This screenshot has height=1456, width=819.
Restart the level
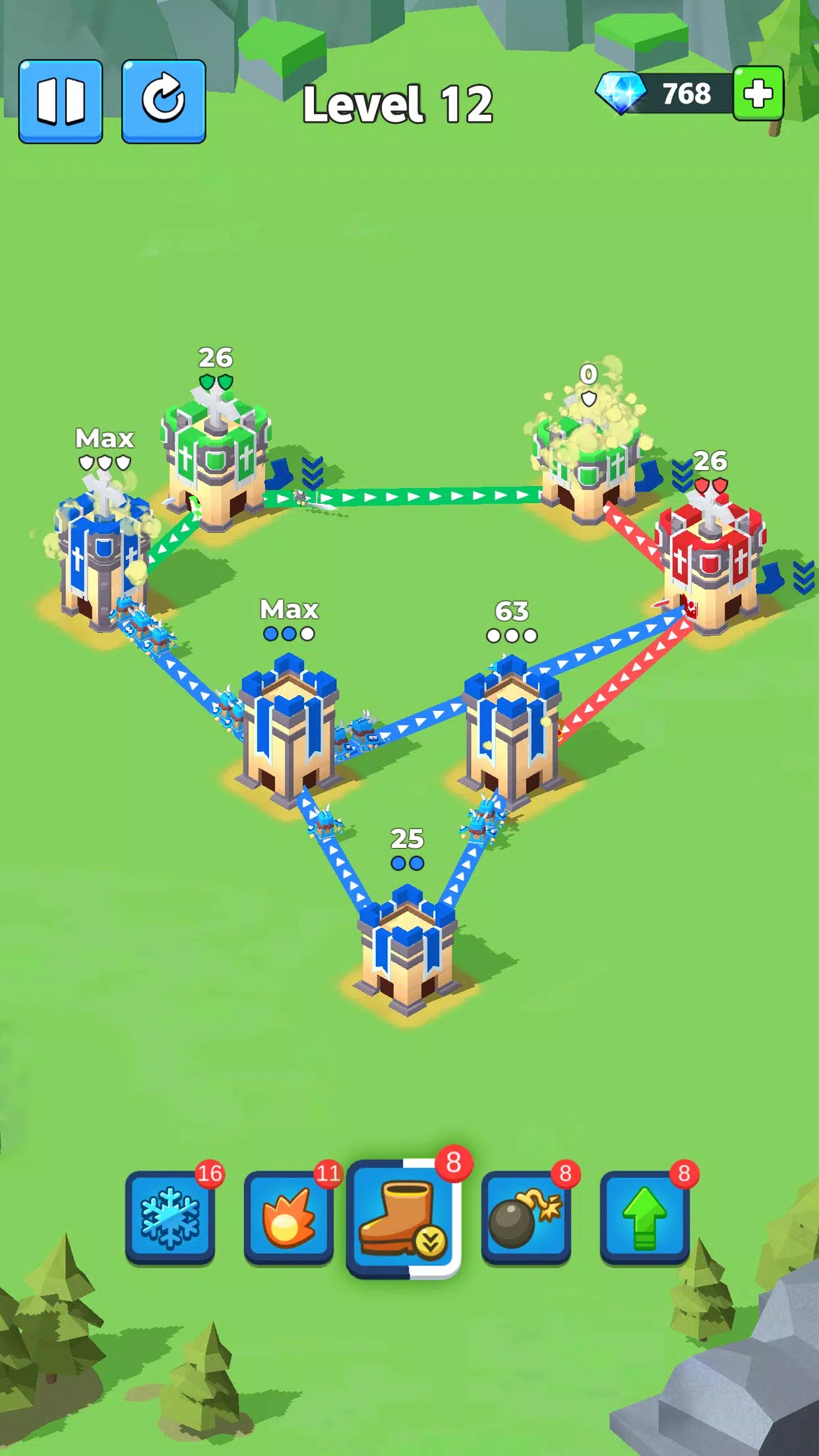[164, 101]
